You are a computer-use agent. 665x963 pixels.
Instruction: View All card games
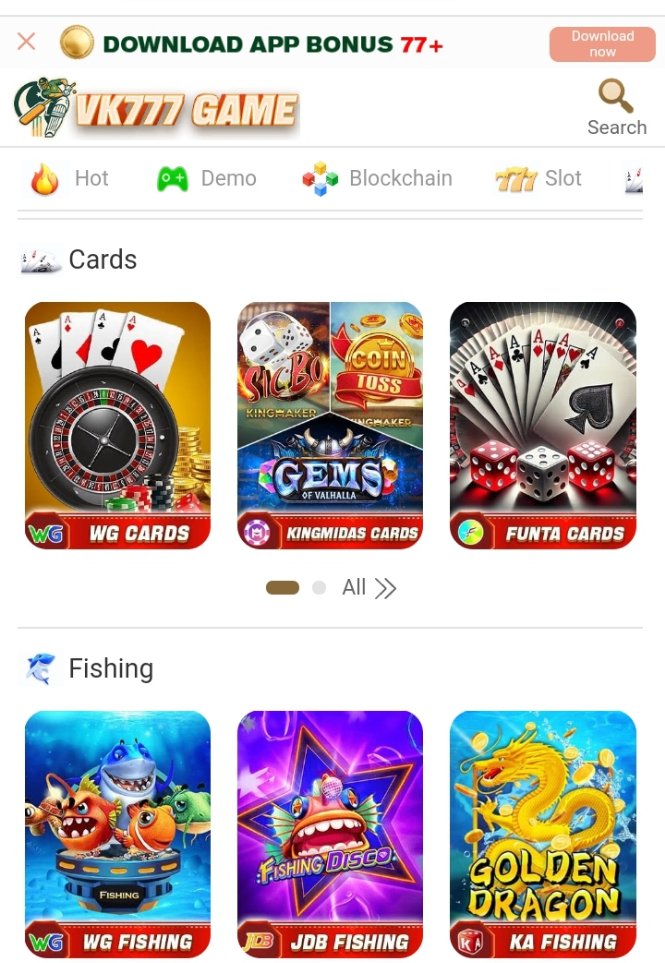[x=368, y=588]
